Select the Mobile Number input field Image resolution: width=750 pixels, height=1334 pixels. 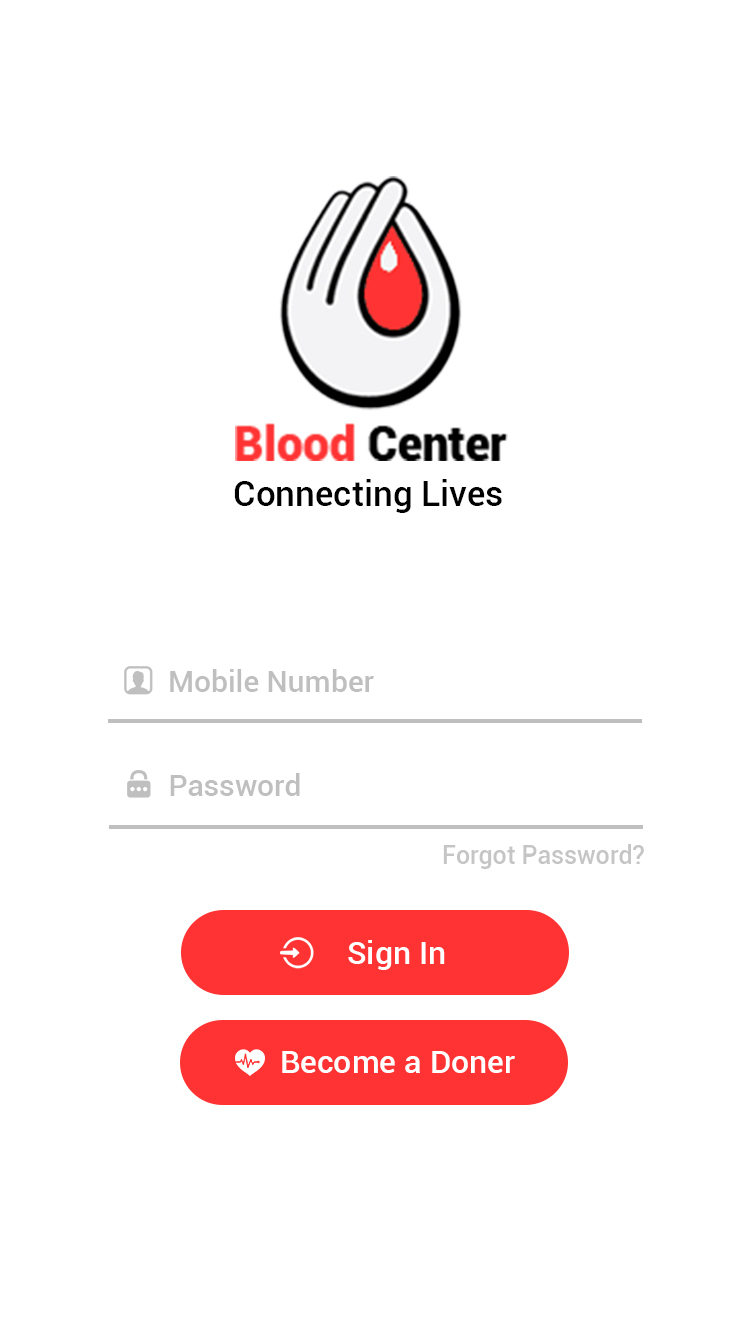click(375, 681)
